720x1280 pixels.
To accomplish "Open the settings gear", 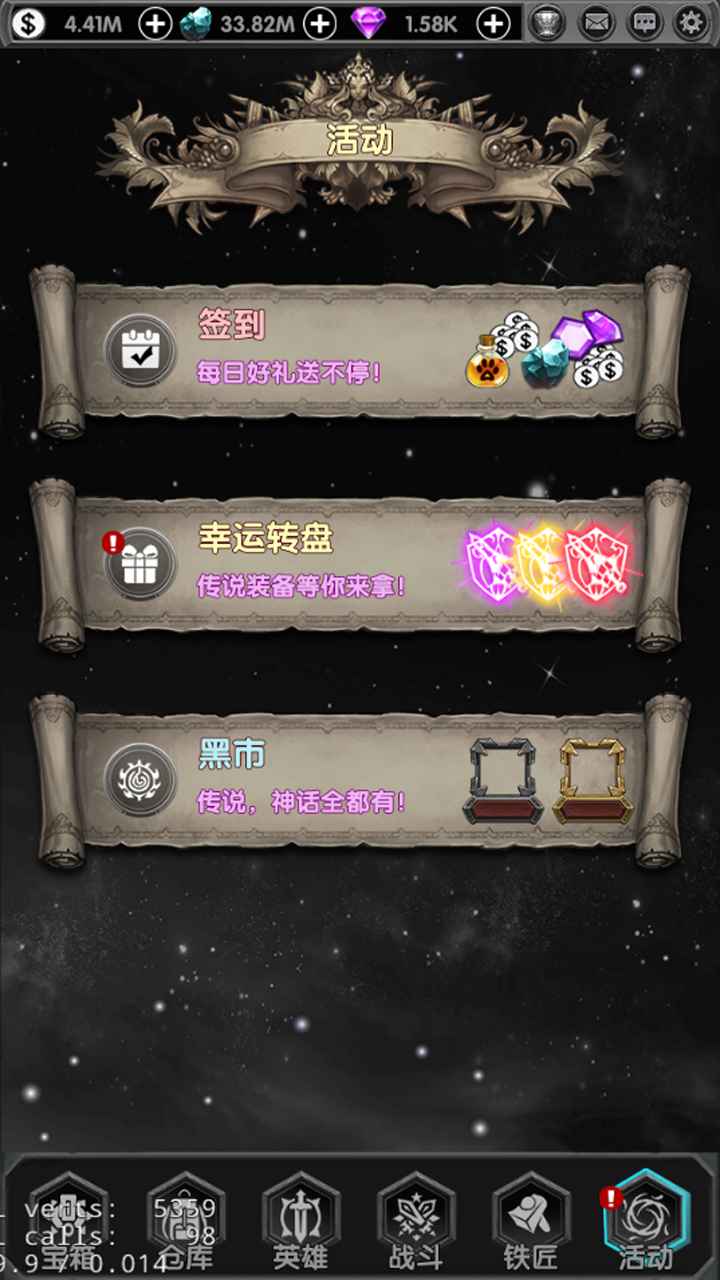I will pyautogui.click(x=691, y=23).
